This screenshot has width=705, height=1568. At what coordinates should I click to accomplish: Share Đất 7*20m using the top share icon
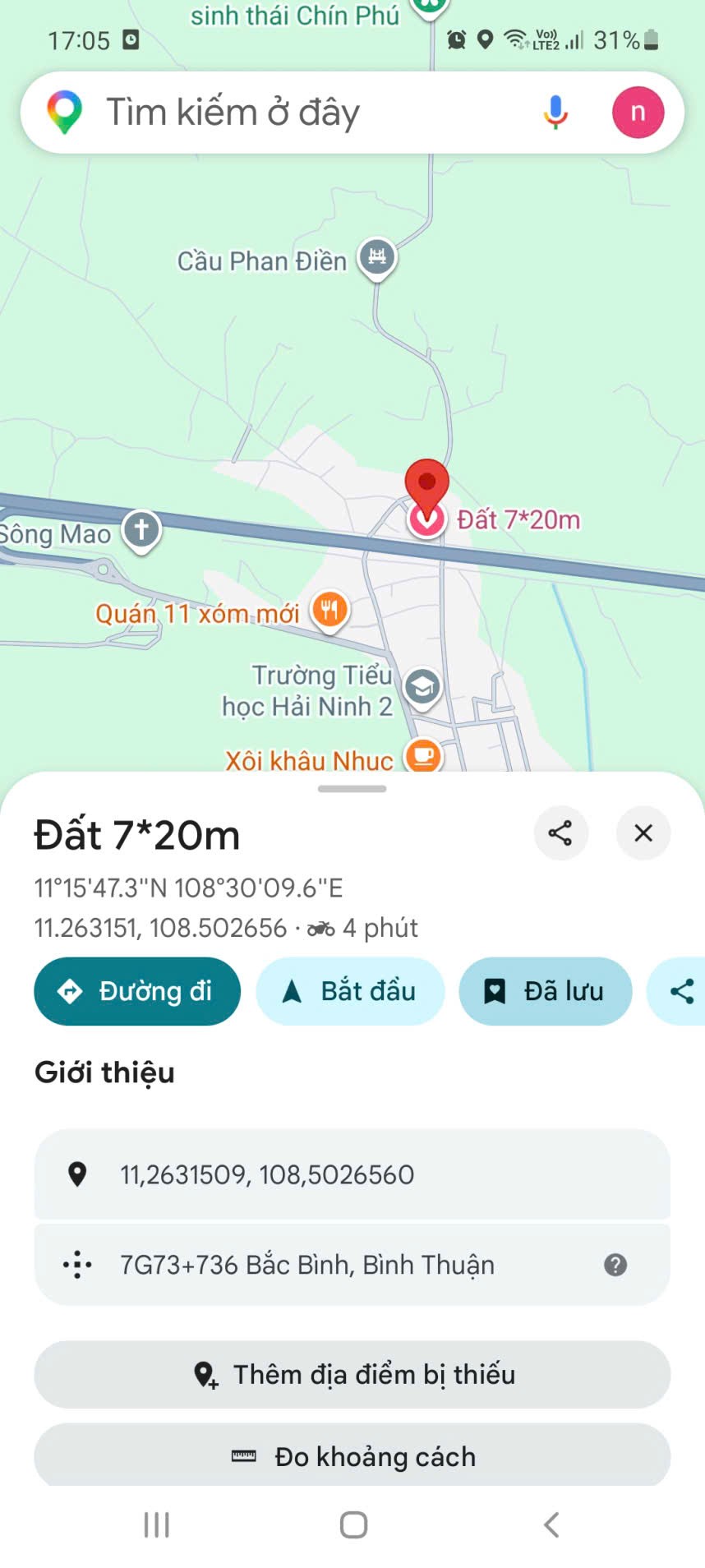coord(560,833)
